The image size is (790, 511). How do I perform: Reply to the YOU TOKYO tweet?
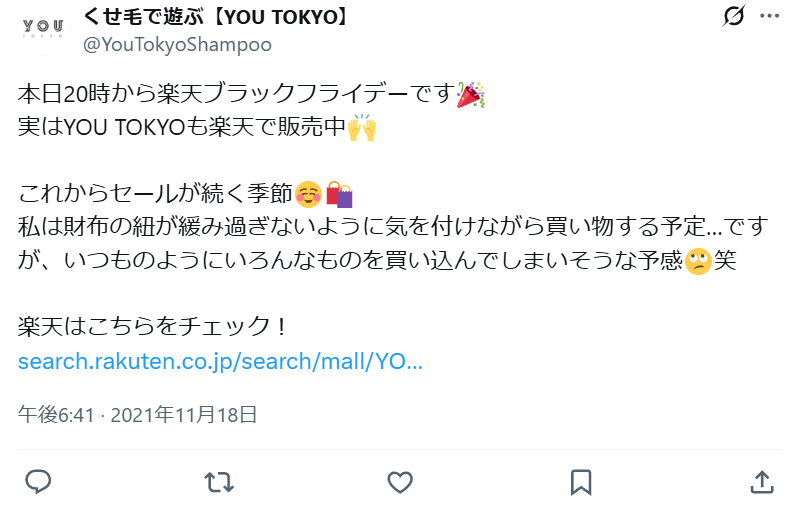38,482
